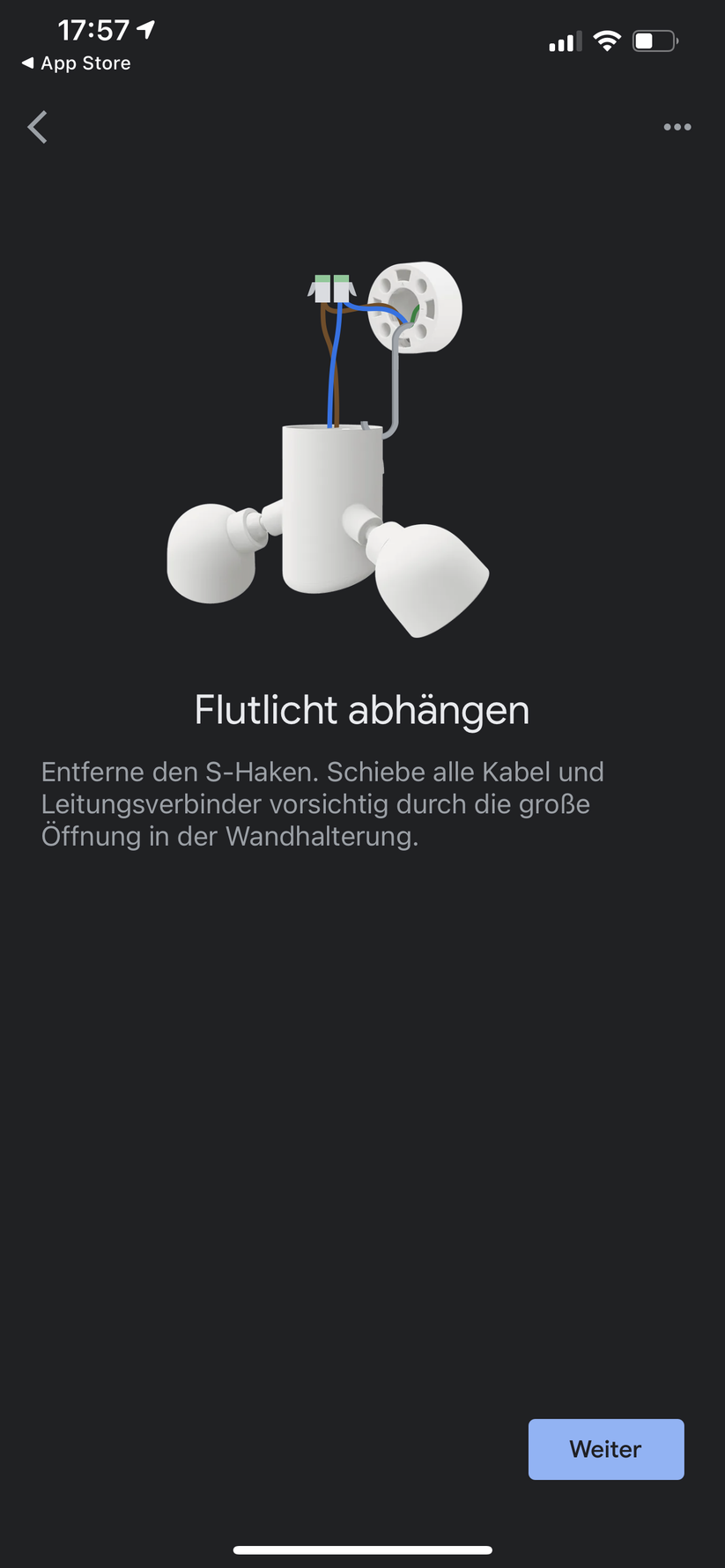This screenshot has height=1568, width=725.
Task: Tap the instruction text about the S-Haken
Action: pyautogui.click(x=322, y=803)
